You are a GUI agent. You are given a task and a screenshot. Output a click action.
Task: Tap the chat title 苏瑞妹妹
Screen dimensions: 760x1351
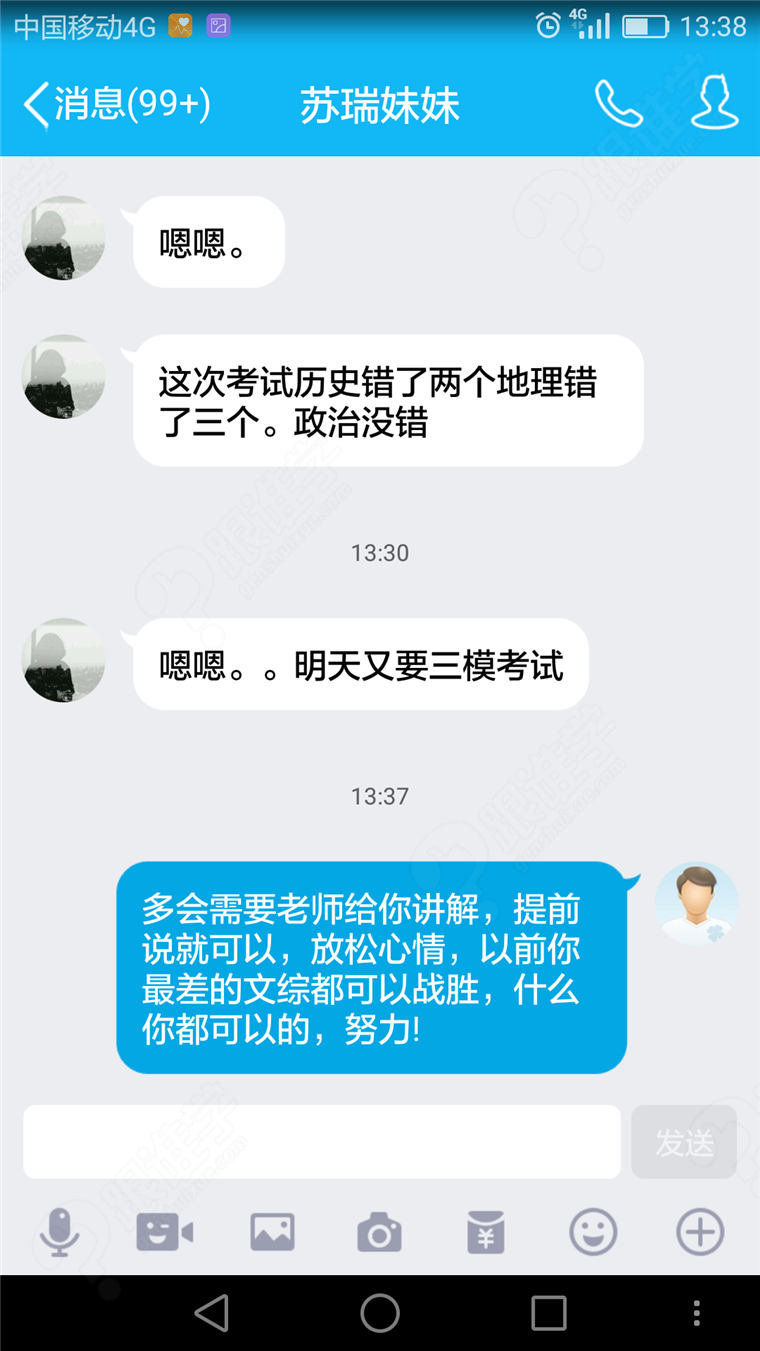379,104
